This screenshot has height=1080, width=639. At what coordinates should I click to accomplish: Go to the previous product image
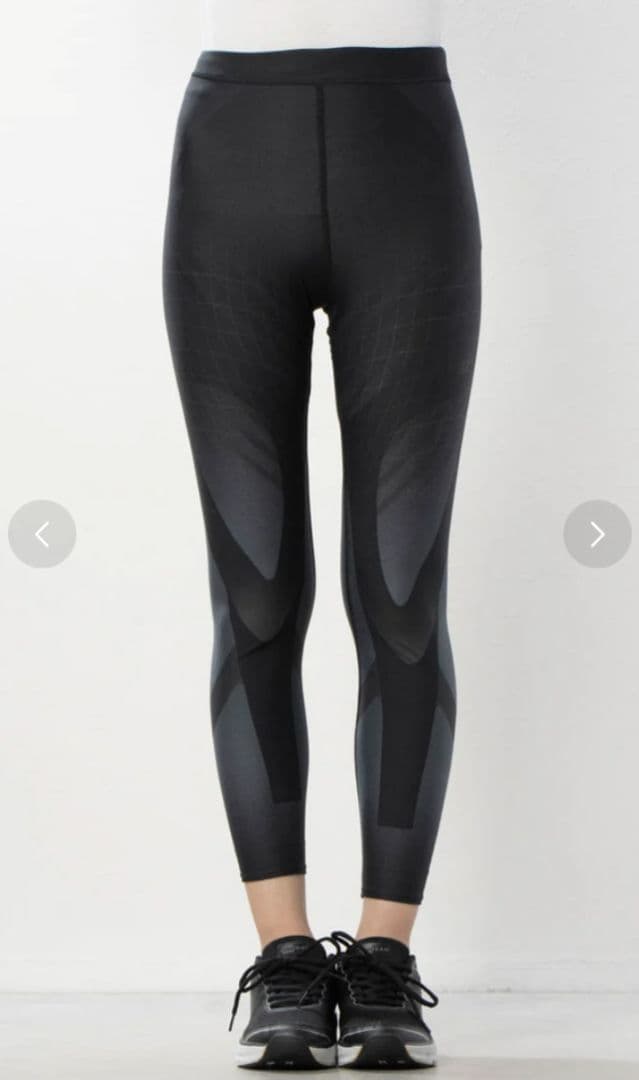coord(42,534)
